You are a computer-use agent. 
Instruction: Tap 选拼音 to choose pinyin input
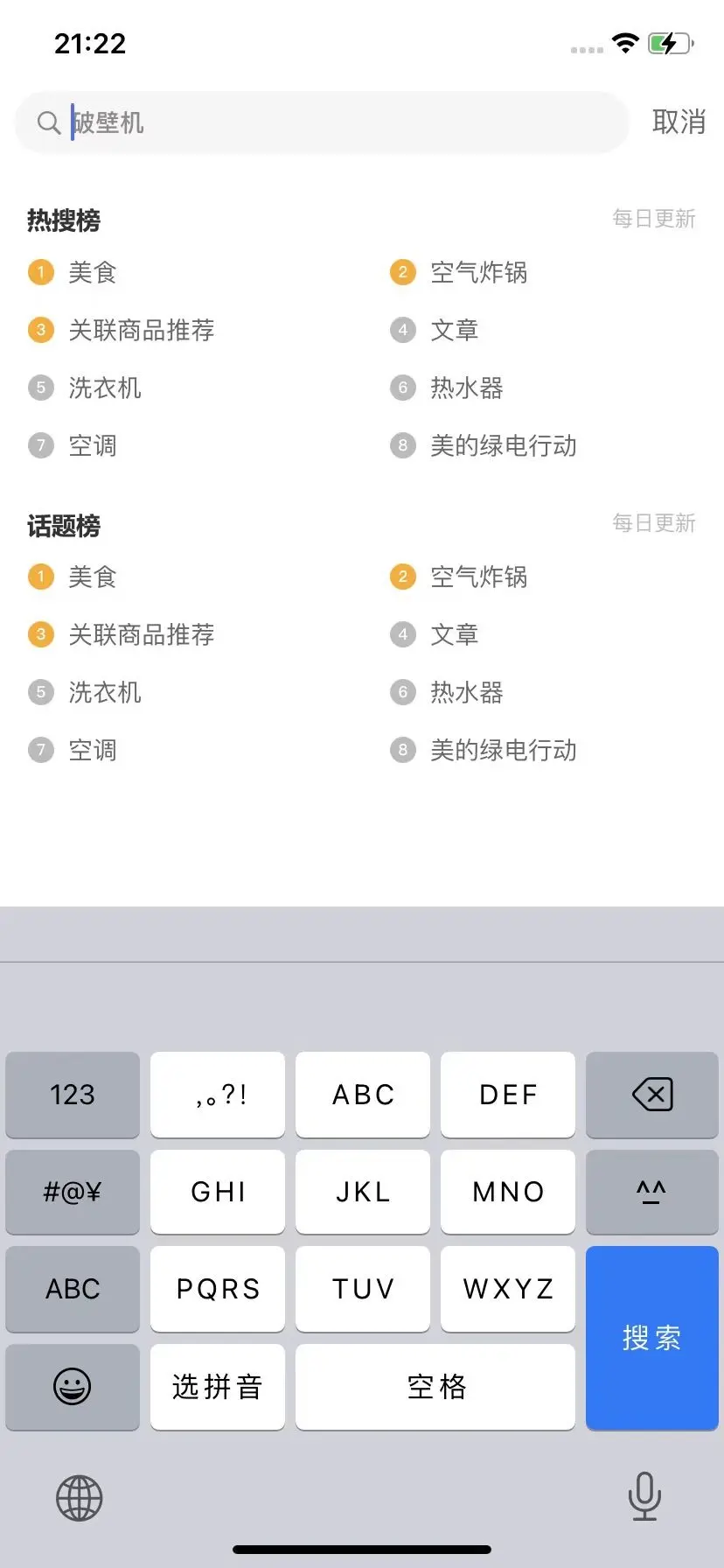tap(217, 1387)
